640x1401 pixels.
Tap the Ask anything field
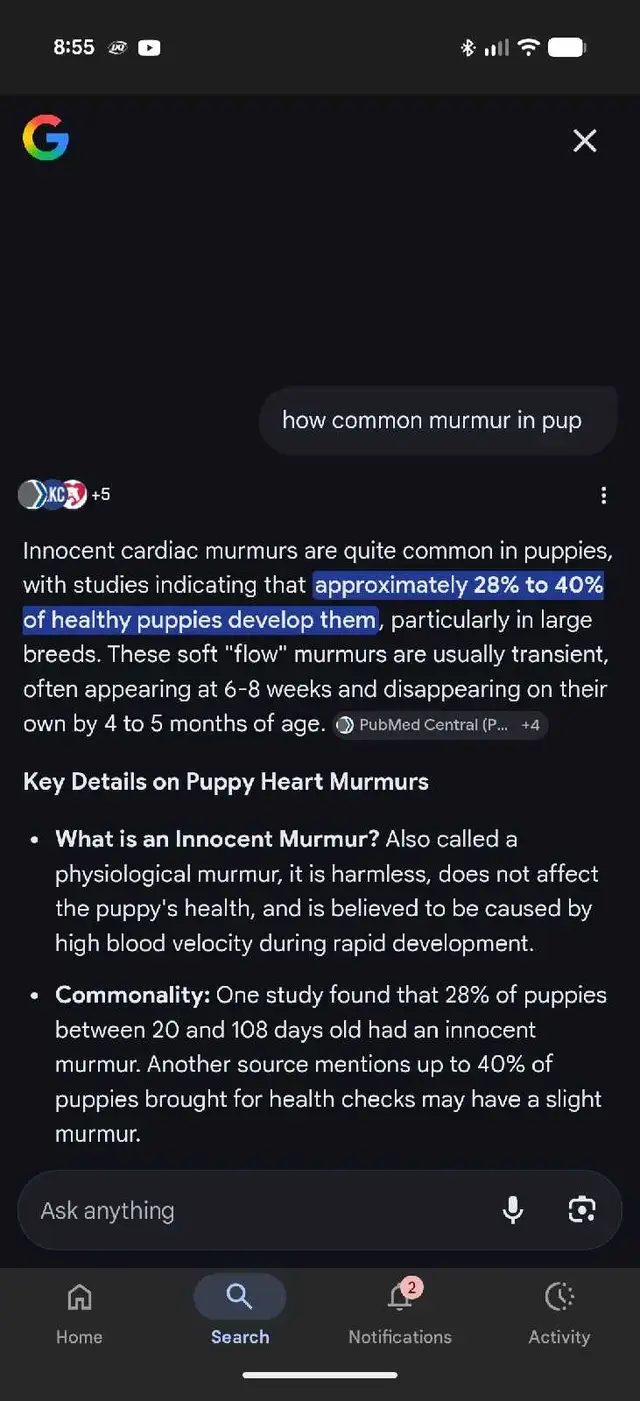(250, 1210)
